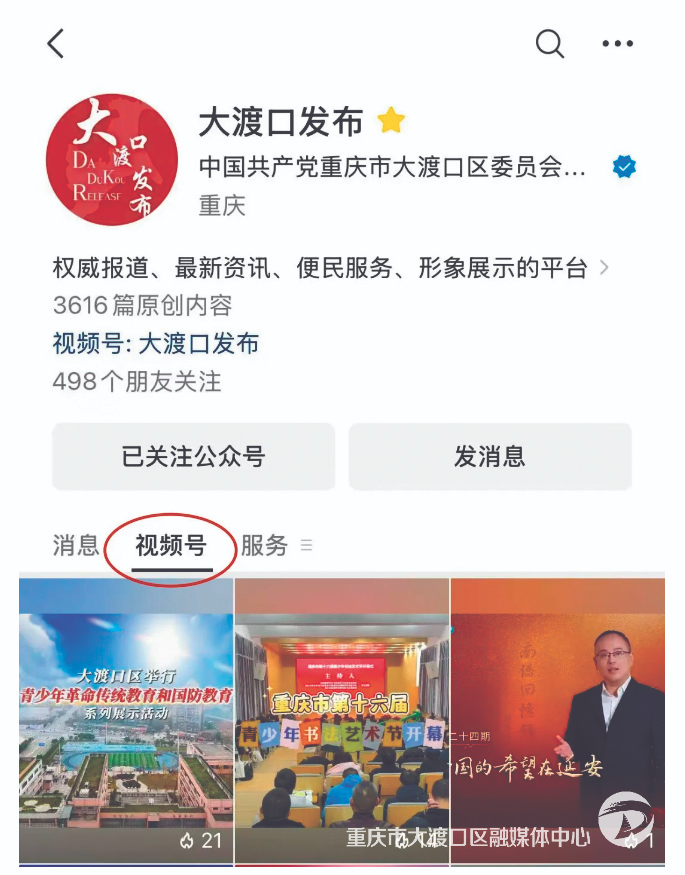Open search for this account
685x875 pixels.
coord(550,44)
